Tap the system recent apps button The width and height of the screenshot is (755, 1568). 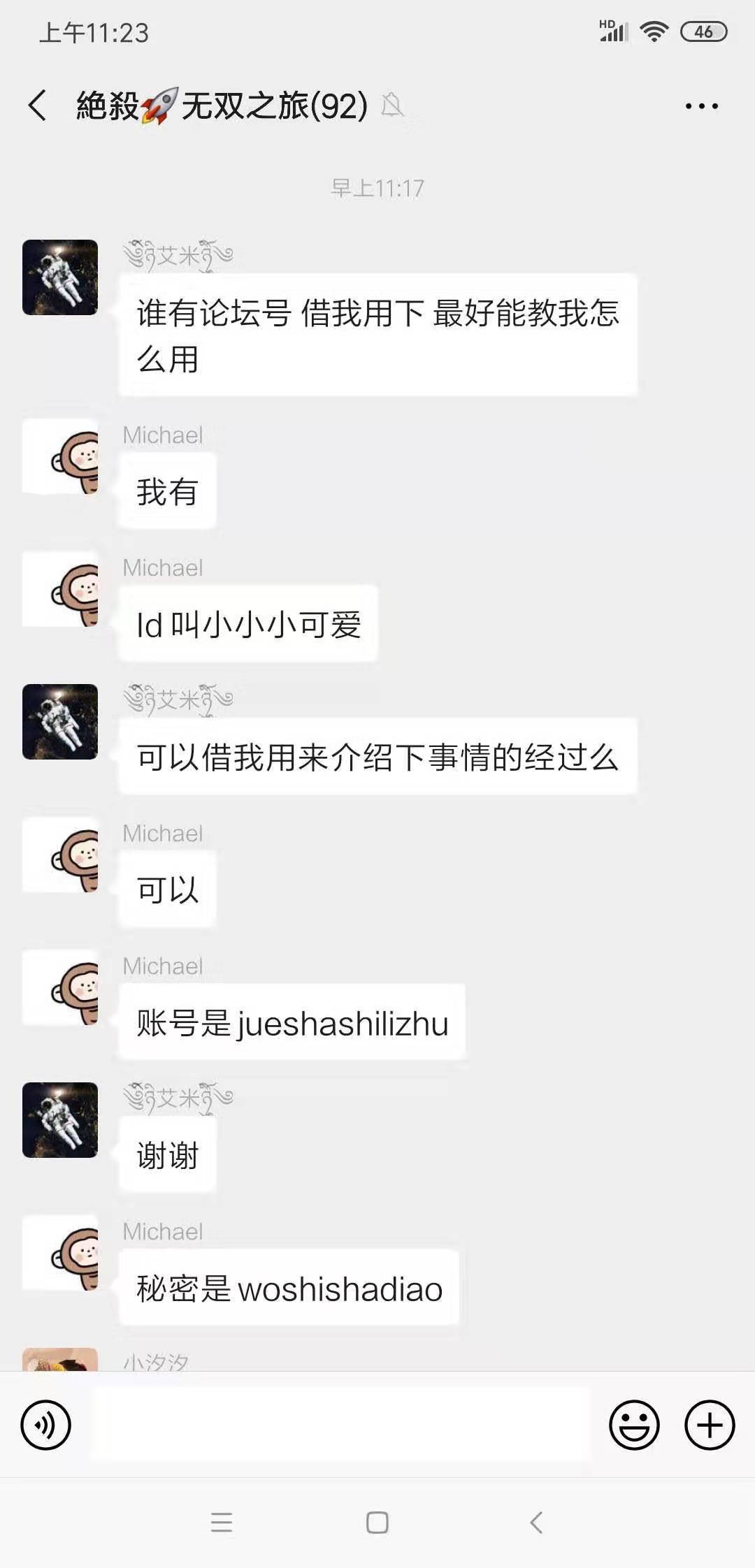tap(222, 1523)
